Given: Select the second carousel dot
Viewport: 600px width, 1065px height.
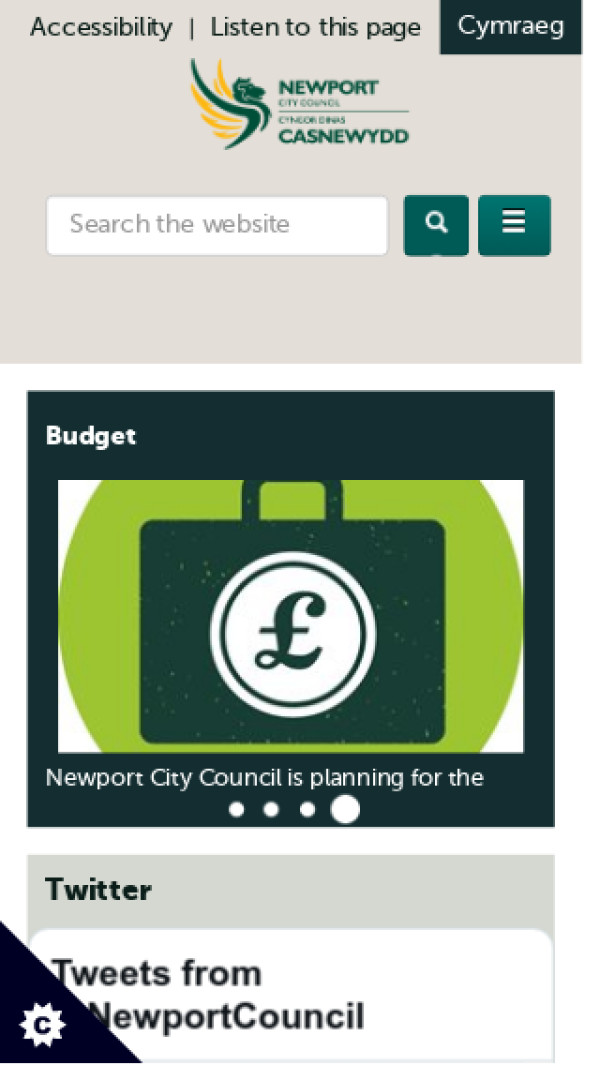Looking at the screenshot, I should 271,810.
